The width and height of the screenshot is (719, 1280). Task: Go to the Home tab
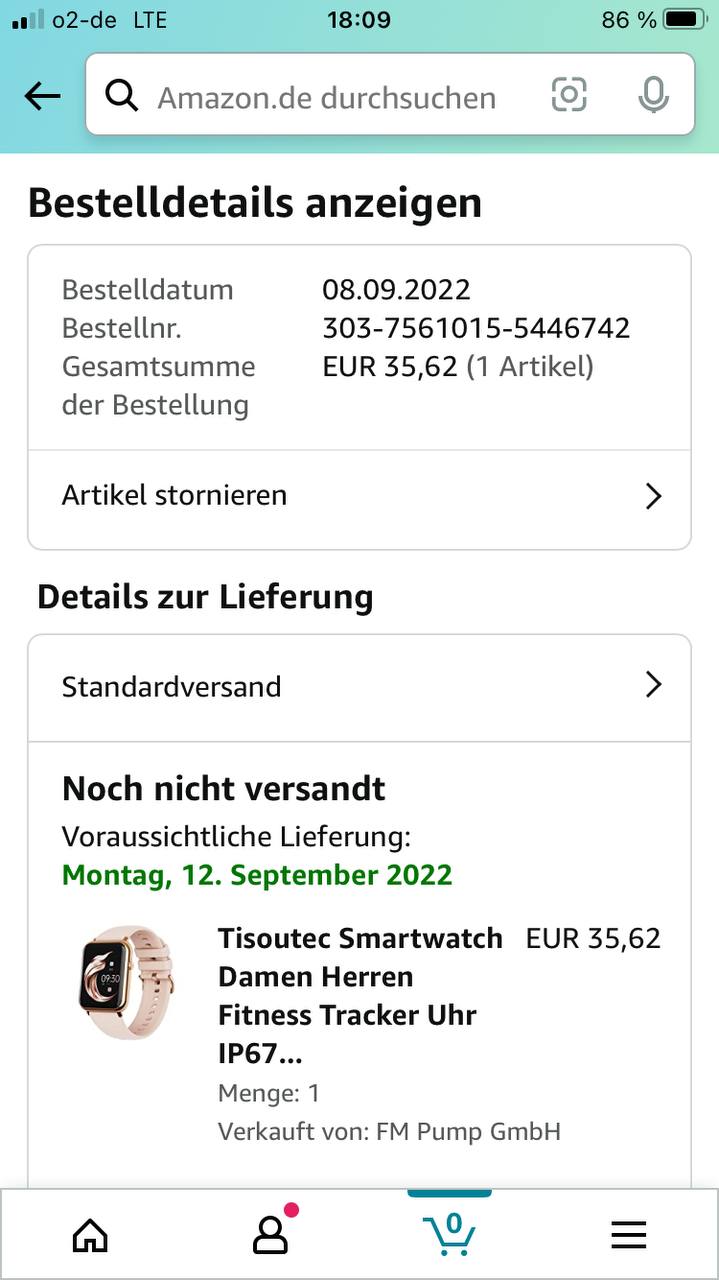90,1236
